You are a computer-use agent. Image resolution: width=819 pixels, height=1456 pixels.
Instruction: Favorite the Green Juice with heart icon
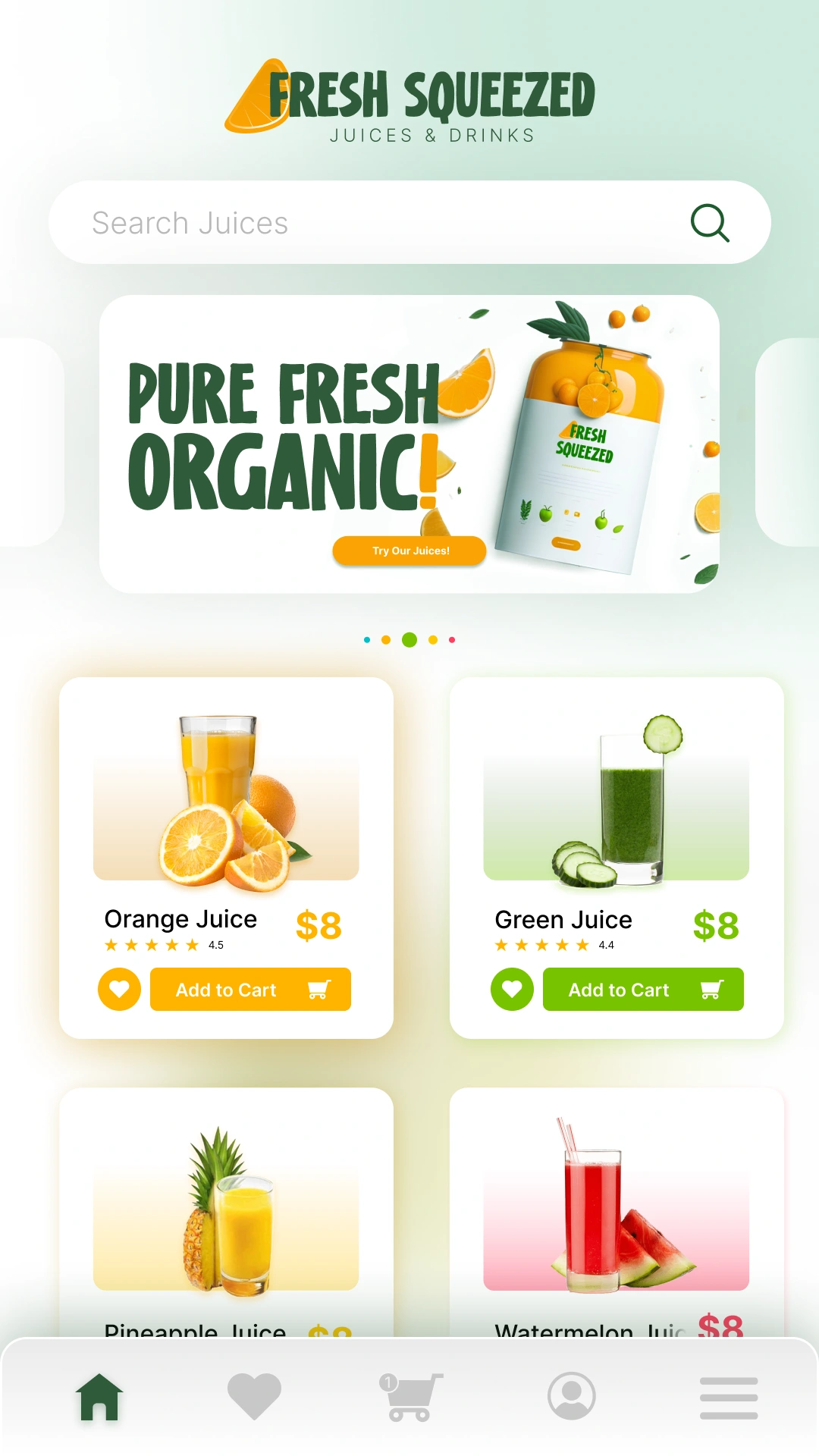point(512,990)
